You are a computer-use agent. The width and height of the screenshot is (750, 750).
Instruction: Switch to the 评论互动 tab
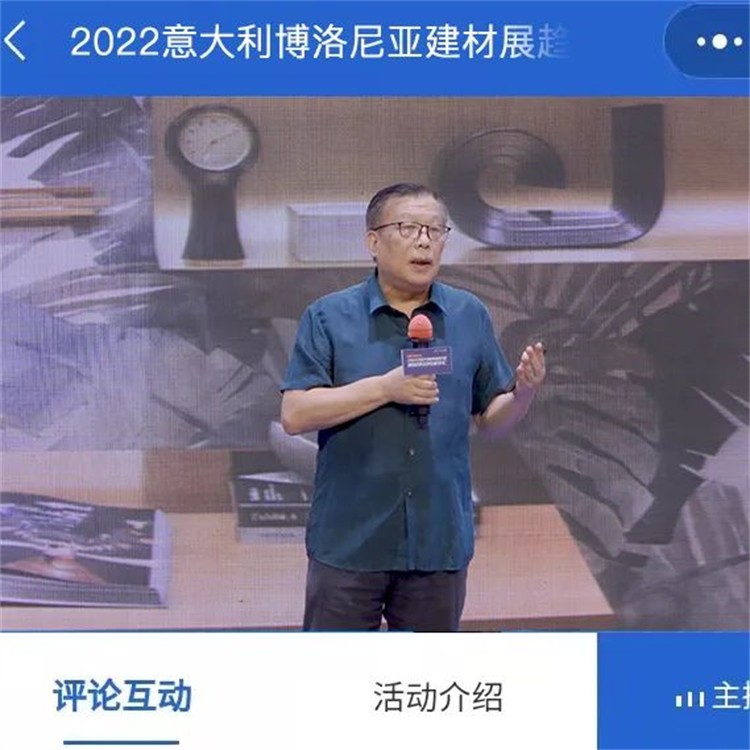click(x=122, y=696)
